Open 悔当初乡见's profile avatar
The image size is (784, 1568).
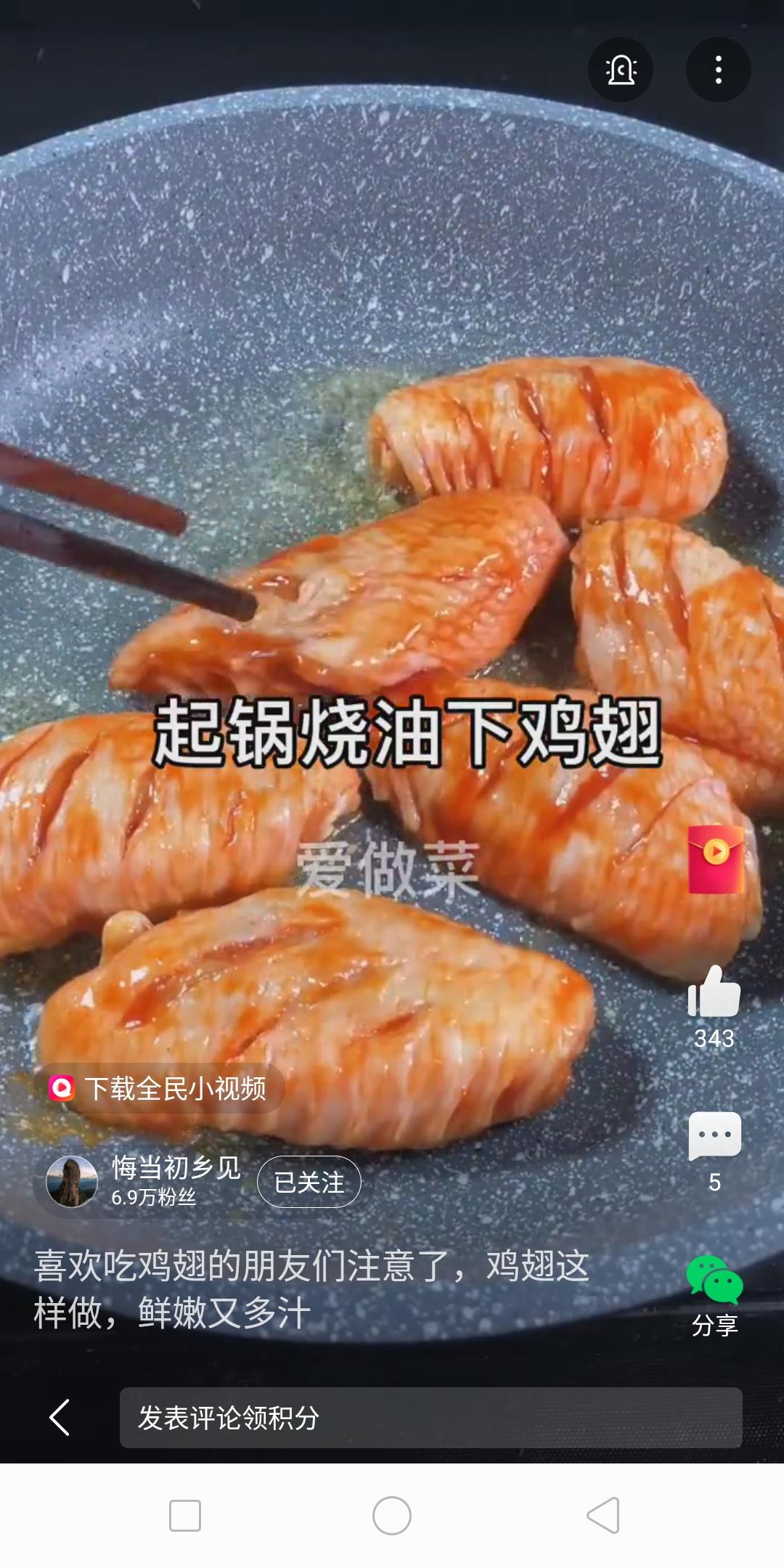pos(72,1182)
